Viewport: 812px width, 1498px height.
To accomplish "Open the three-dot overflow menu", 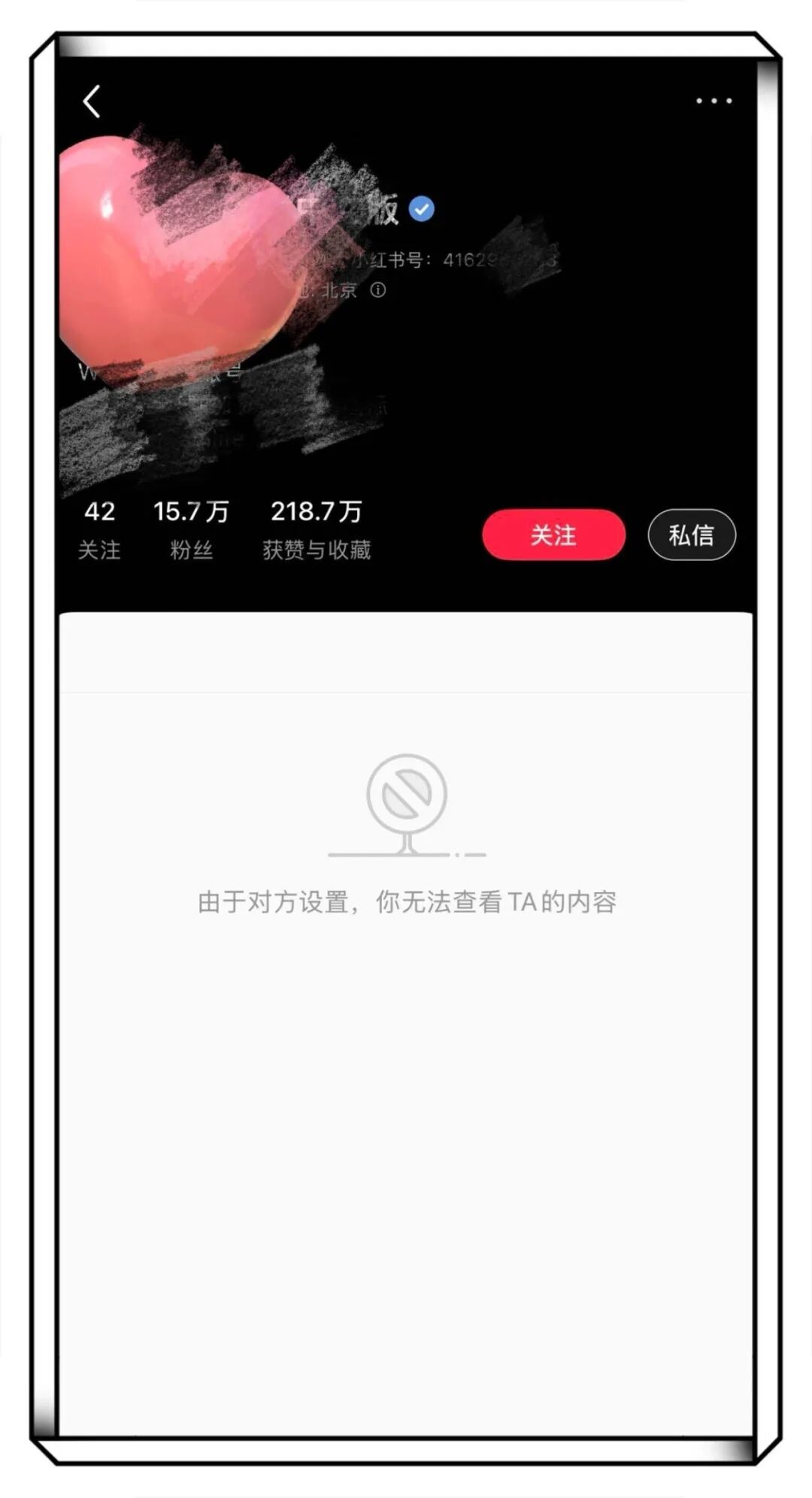I will click(x=714, y=101).
